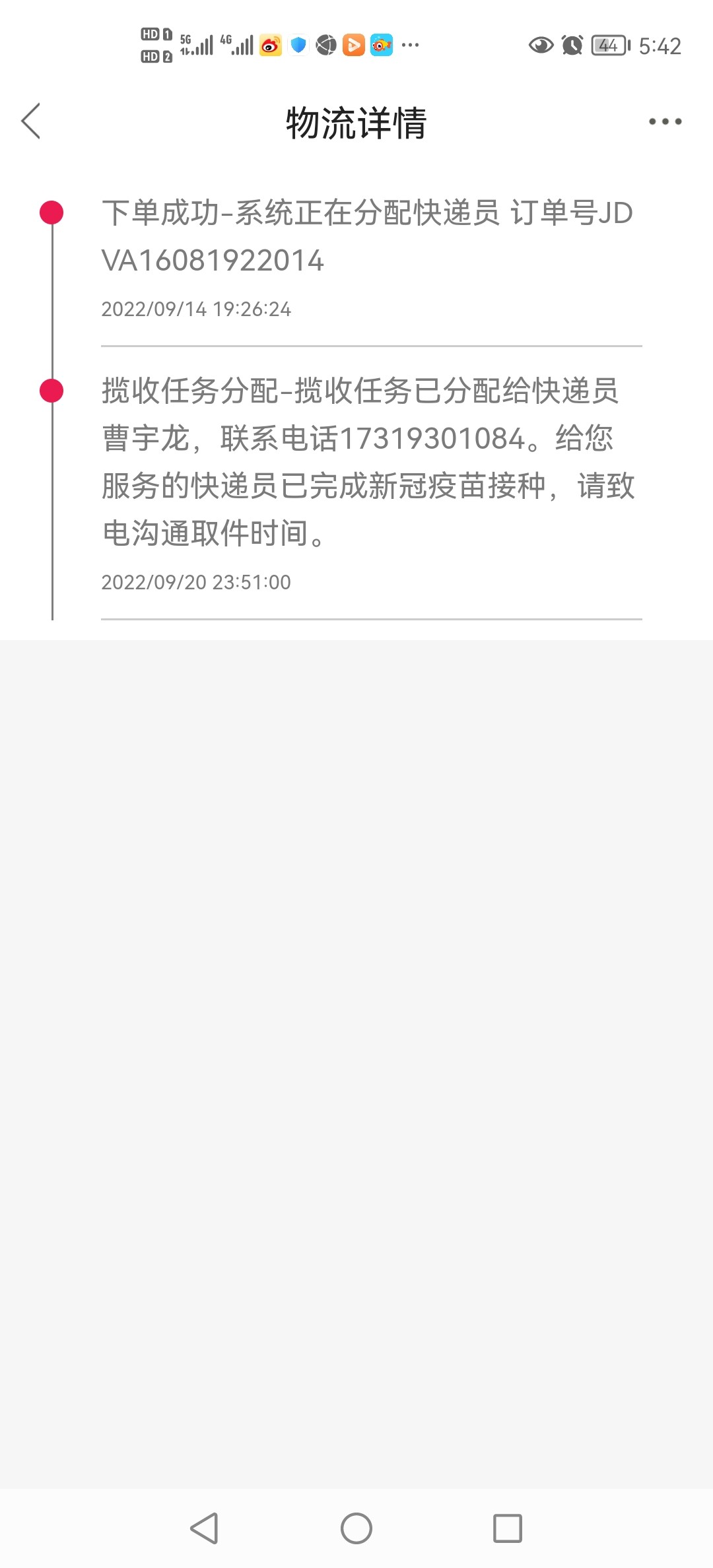
Task: Go to the system home screen
Action: [x=356, y=1528]
